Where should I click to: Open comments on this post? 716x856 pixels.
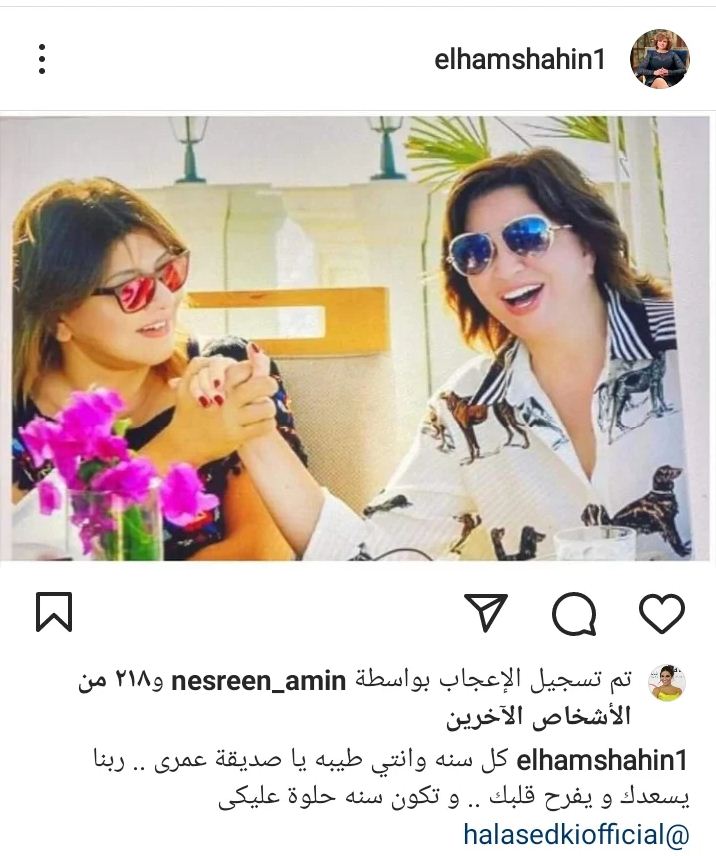pos(574,613)
